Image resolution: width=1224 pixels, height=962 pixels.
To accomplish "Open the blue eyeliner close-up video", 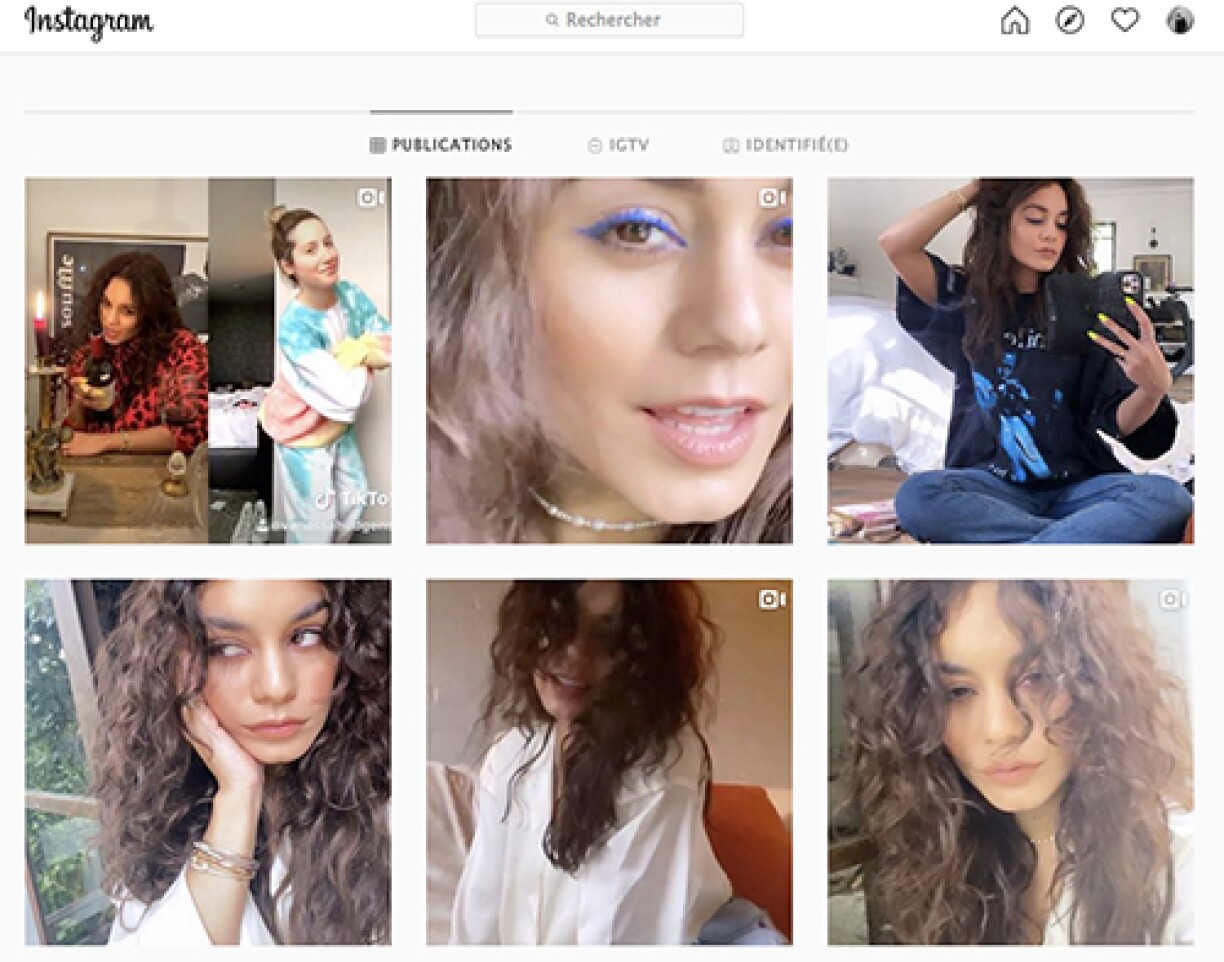I will [609, 361].
